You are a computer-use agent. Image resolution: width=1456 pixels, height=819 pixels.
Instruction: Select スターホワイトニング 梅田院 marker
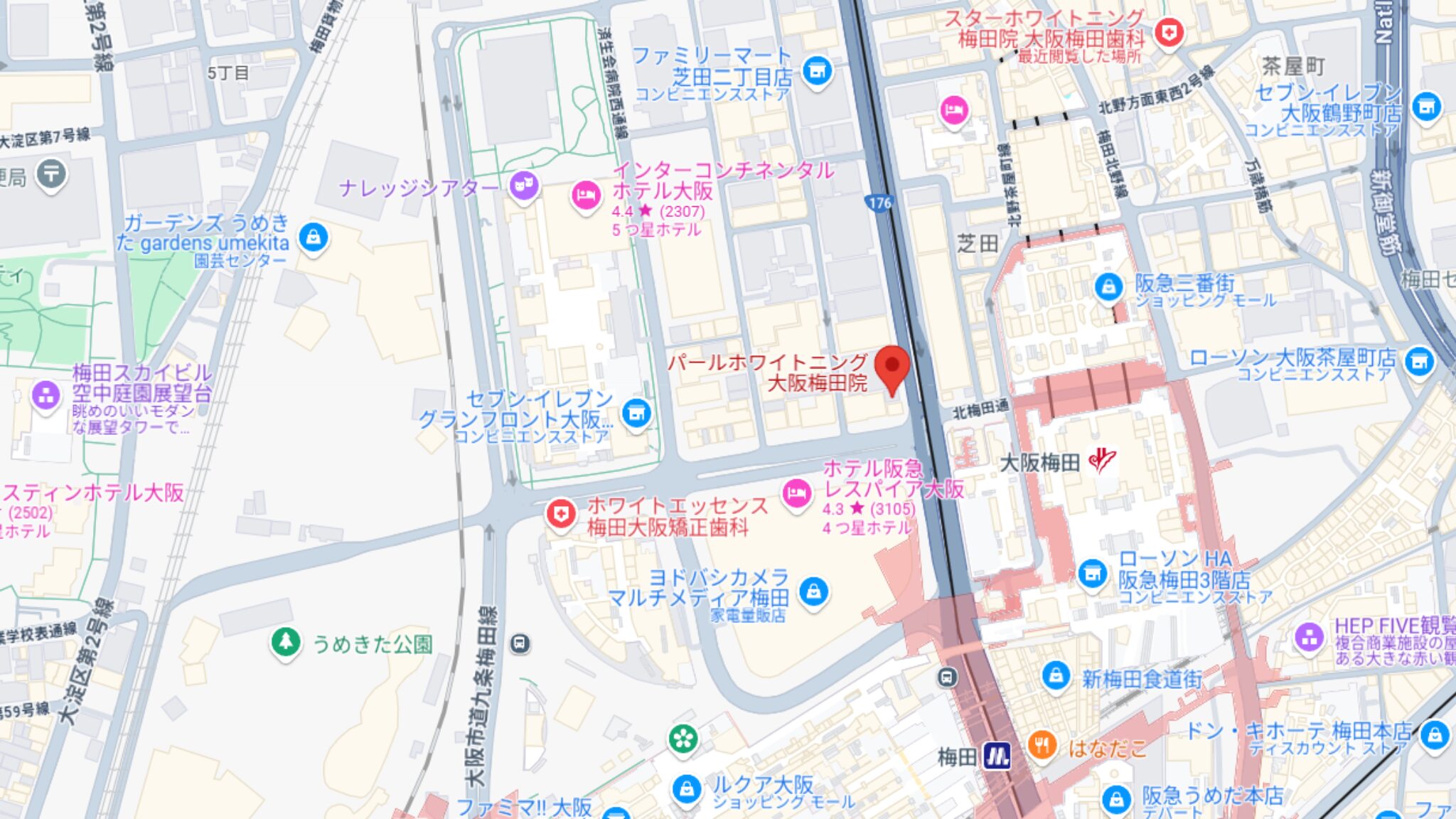click(x=1169, y=32)
